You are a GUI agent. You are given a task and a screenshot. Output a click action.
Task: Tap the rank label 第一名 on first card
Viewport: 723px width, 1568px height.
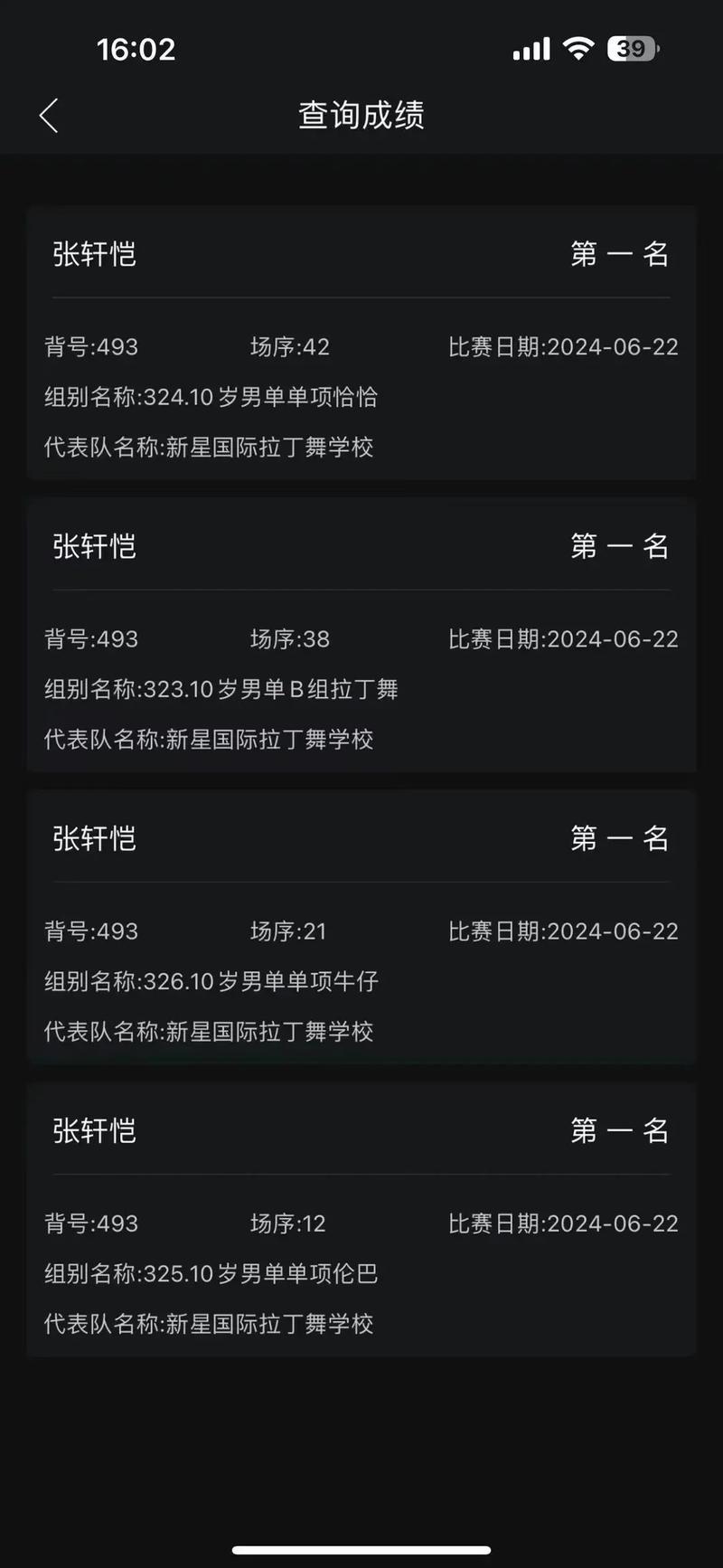pyautogui.click(x=619, y=254)
